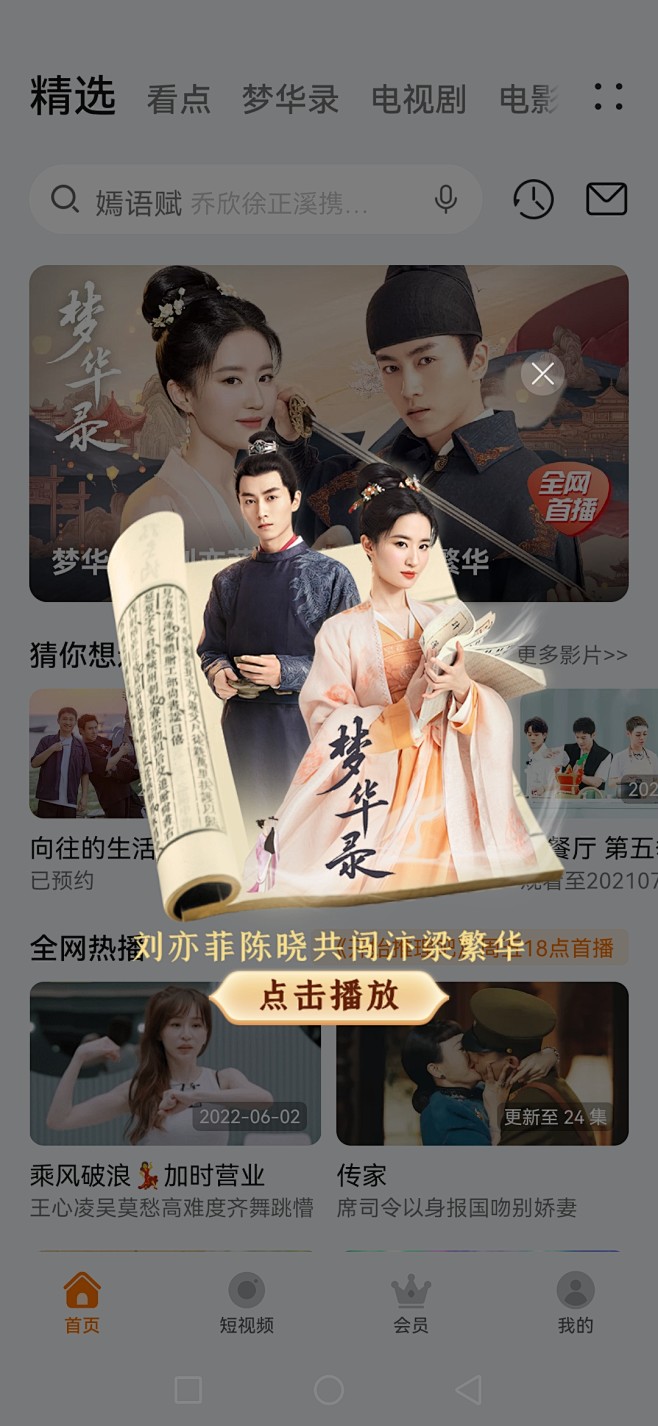The width and height of the screenshot is (658, 1426).
Task: Tap the system back button
Action: 468,1389
